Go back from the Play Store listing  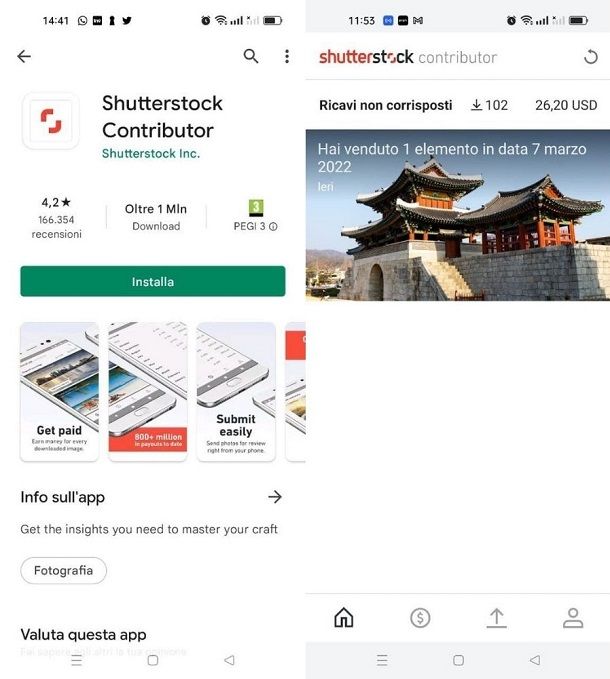(24, 57)
